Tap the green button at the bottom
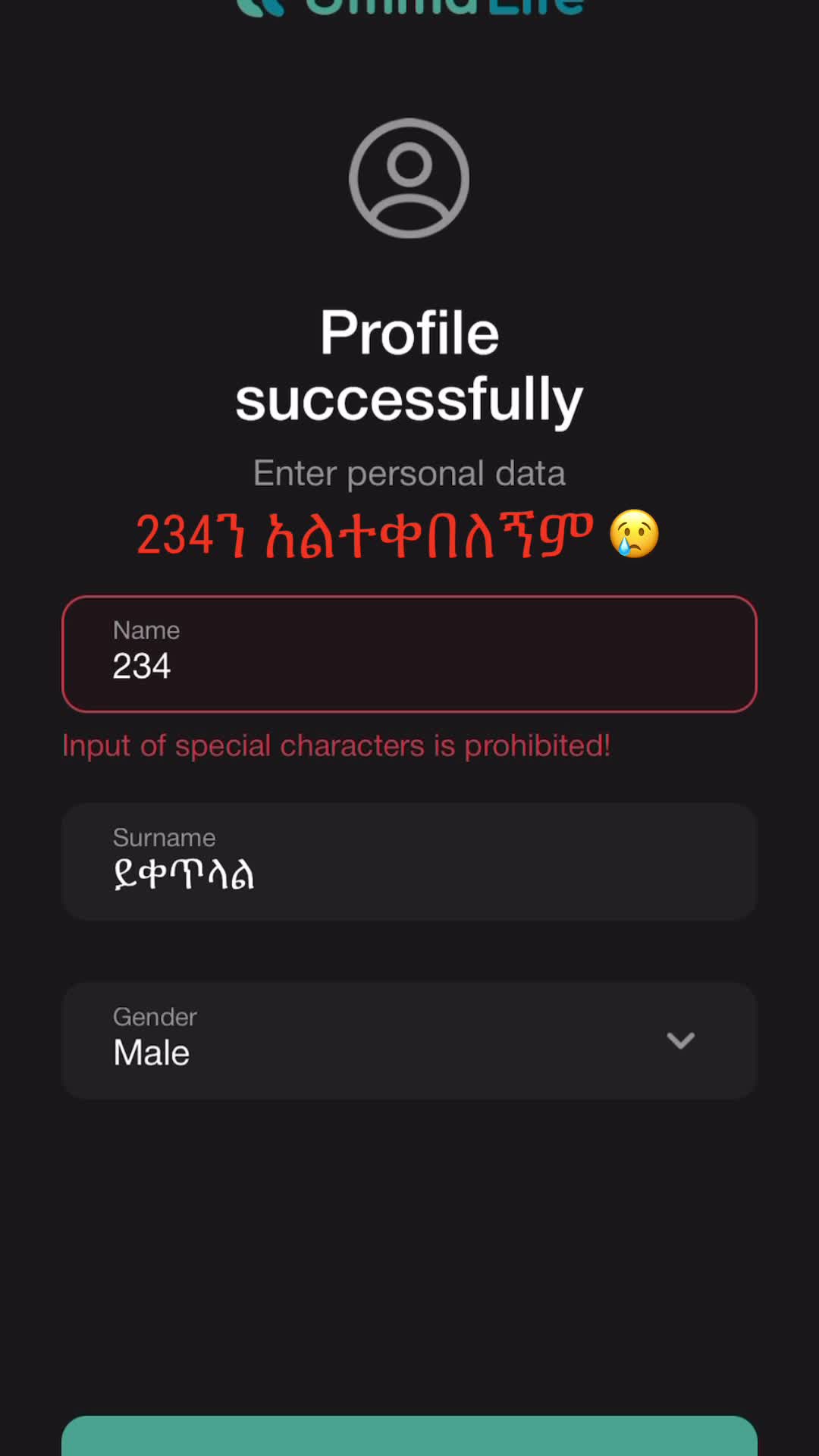Image resolution: width=819 pixels, height=1456 pixels. (x=409, y=1436)
